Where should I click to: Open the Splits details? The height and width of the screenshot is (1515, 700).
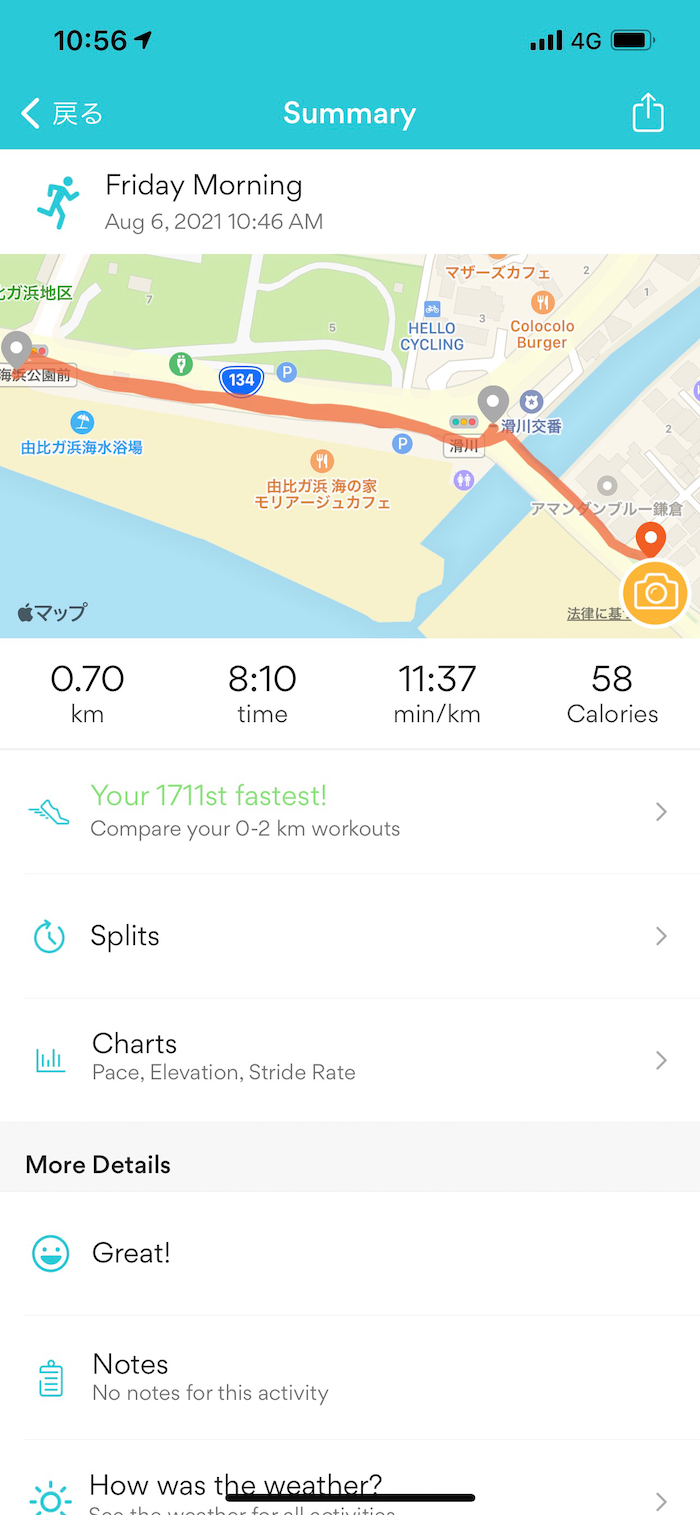348,936
